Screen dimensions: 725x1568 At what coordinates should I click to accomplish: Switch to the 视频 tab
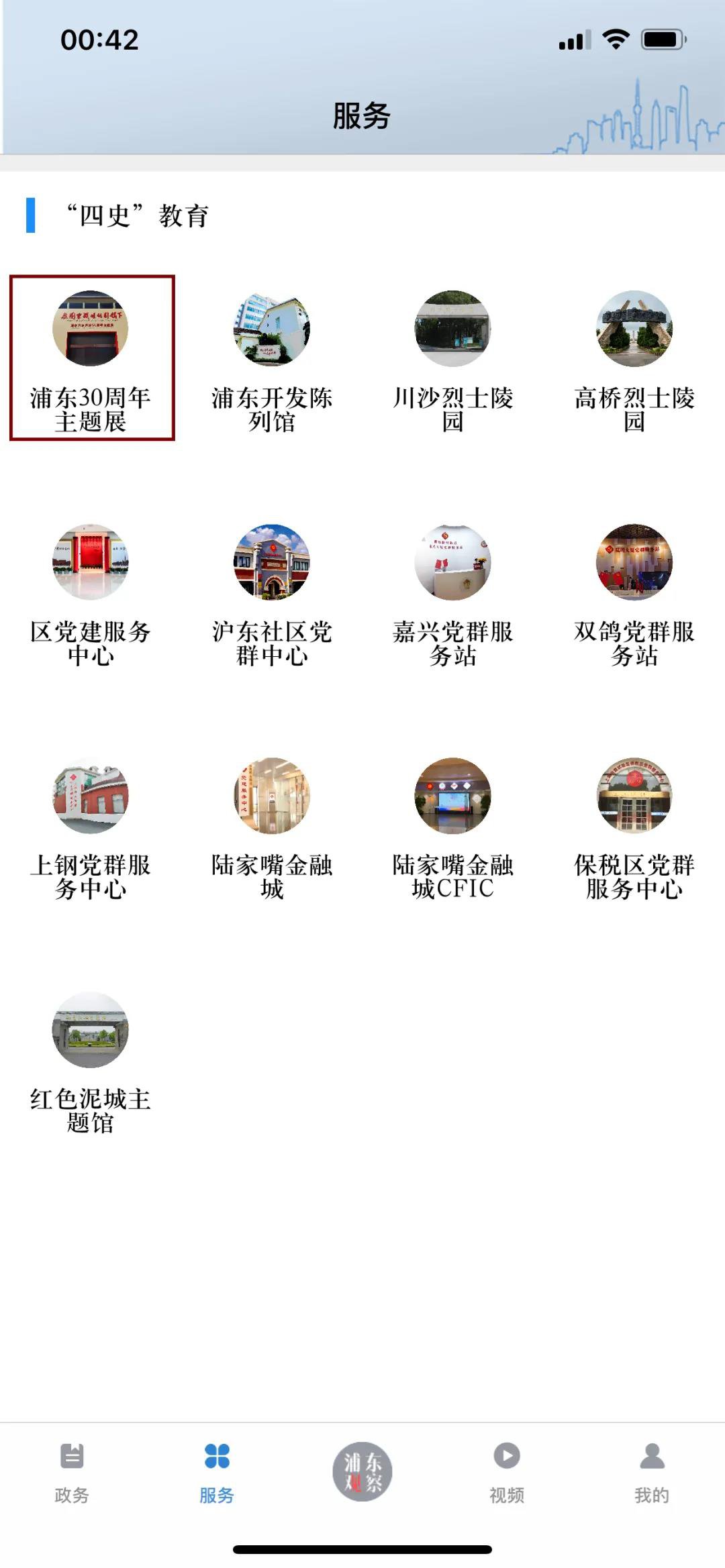(x=507, y=1473)
